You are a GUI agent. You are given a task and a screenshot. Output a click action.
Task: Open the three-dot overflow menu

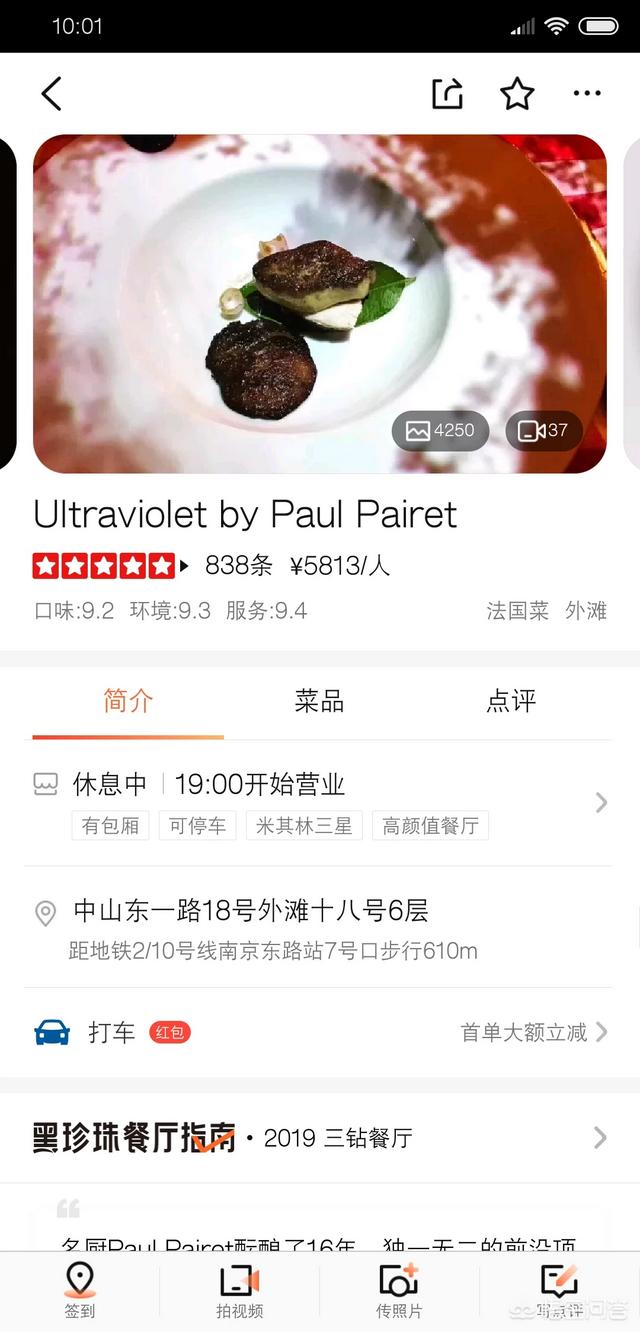587,94
